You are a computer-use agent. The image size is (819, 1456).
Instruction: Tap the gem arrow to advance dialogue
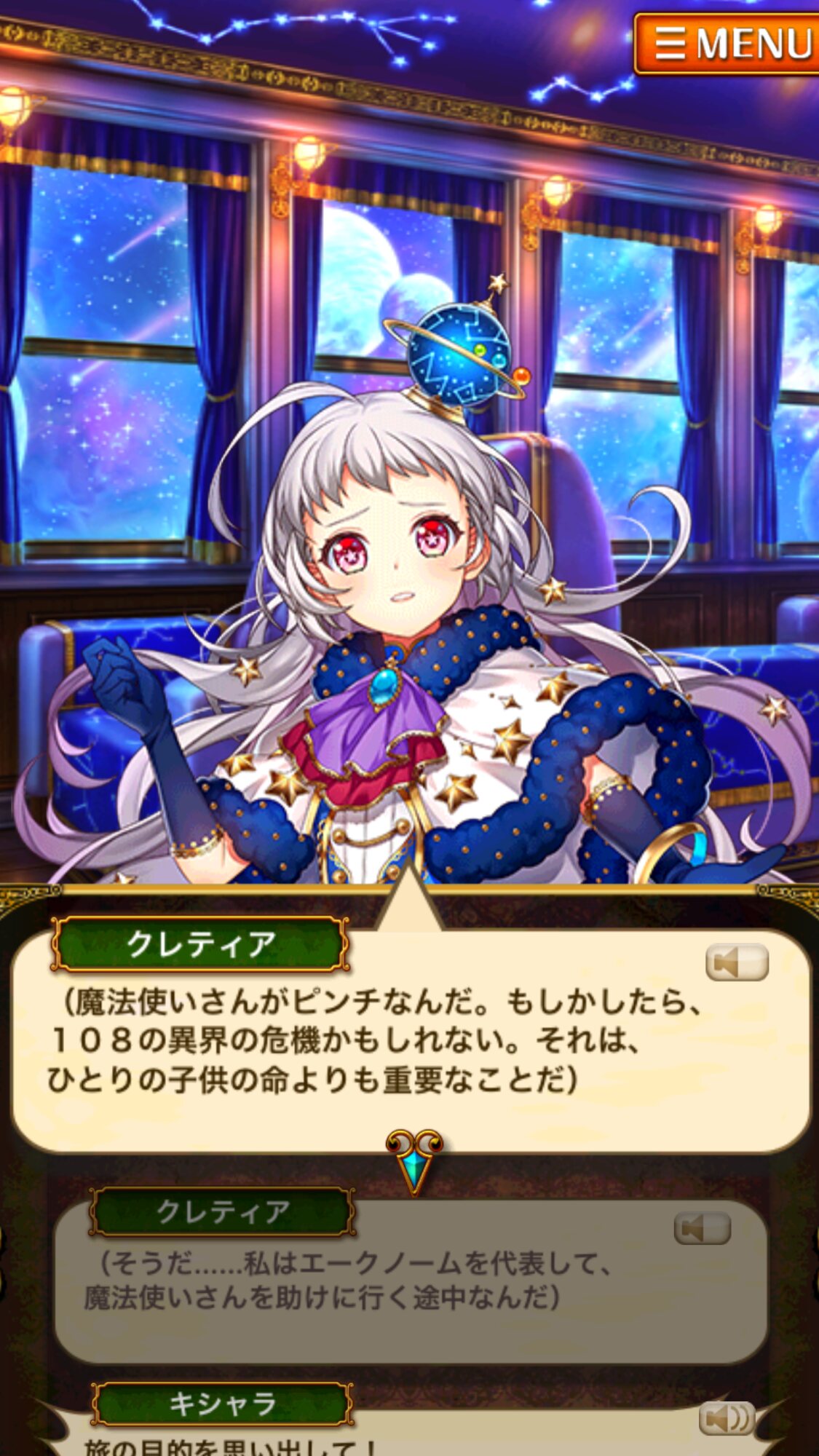[414, 1160]
